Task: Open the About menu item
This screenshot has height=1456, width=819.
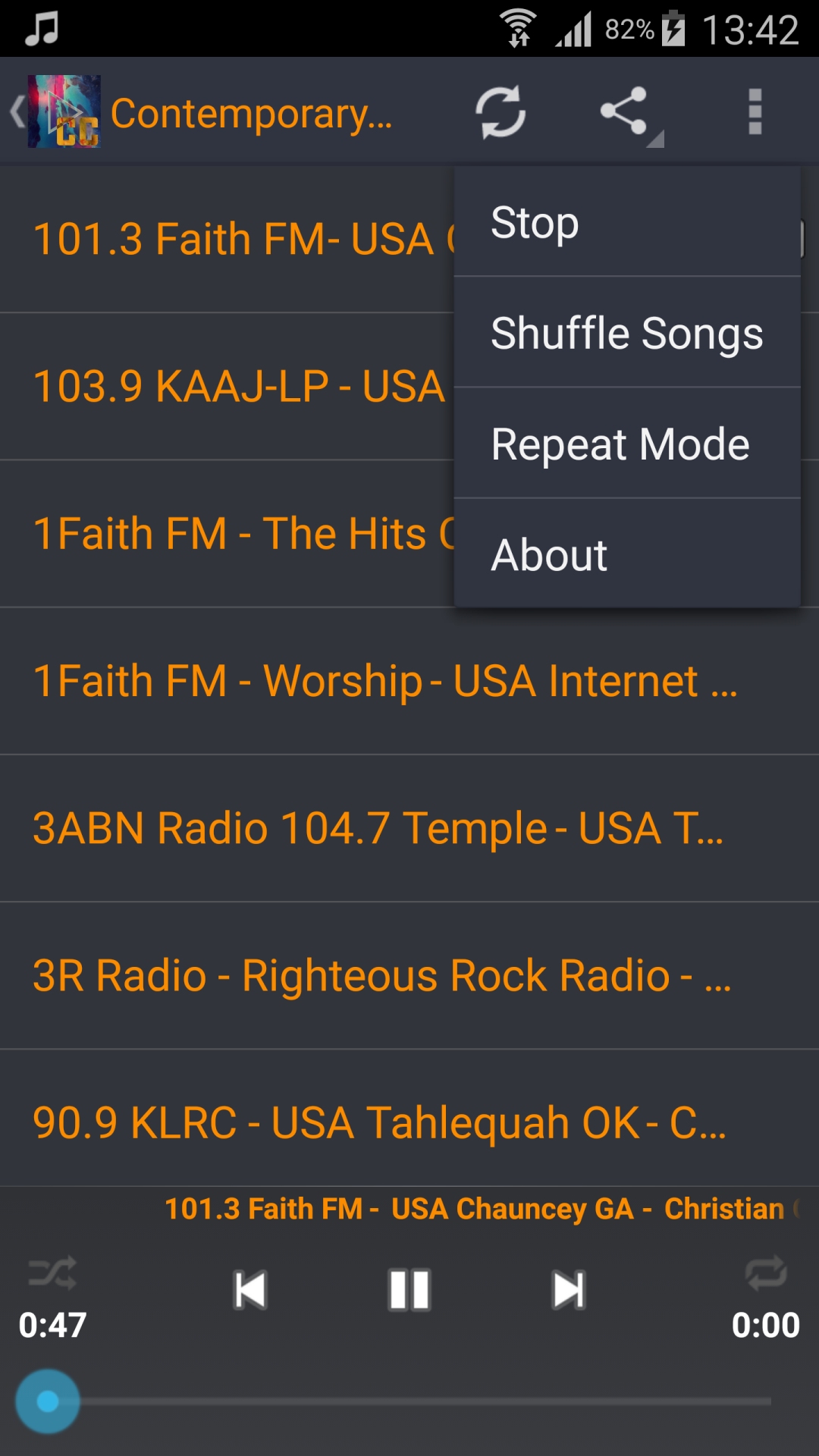Action: pos(626,554)
